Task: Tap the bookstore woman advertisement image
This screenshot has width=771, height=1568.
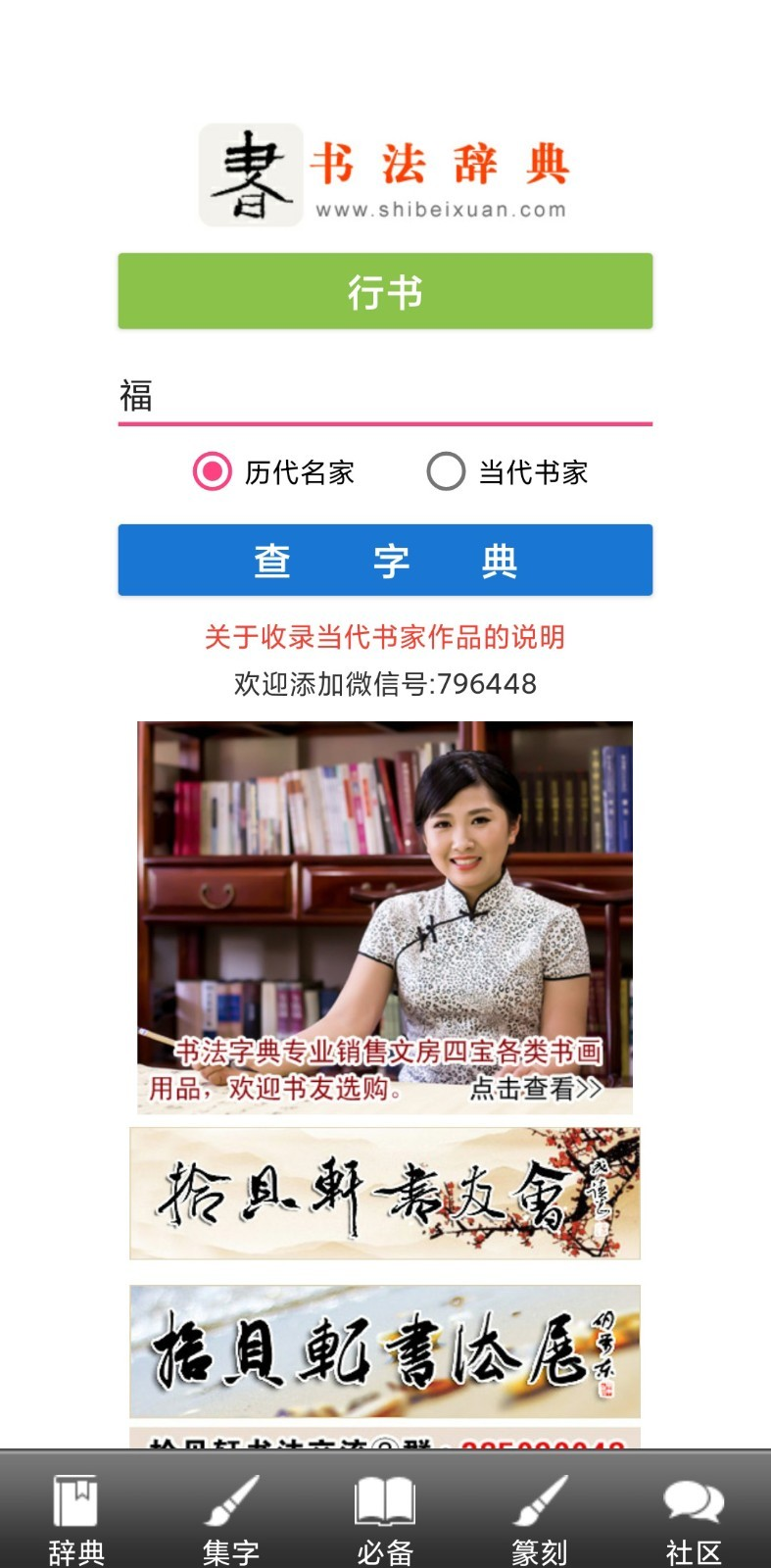Action: tap(385, 902)
